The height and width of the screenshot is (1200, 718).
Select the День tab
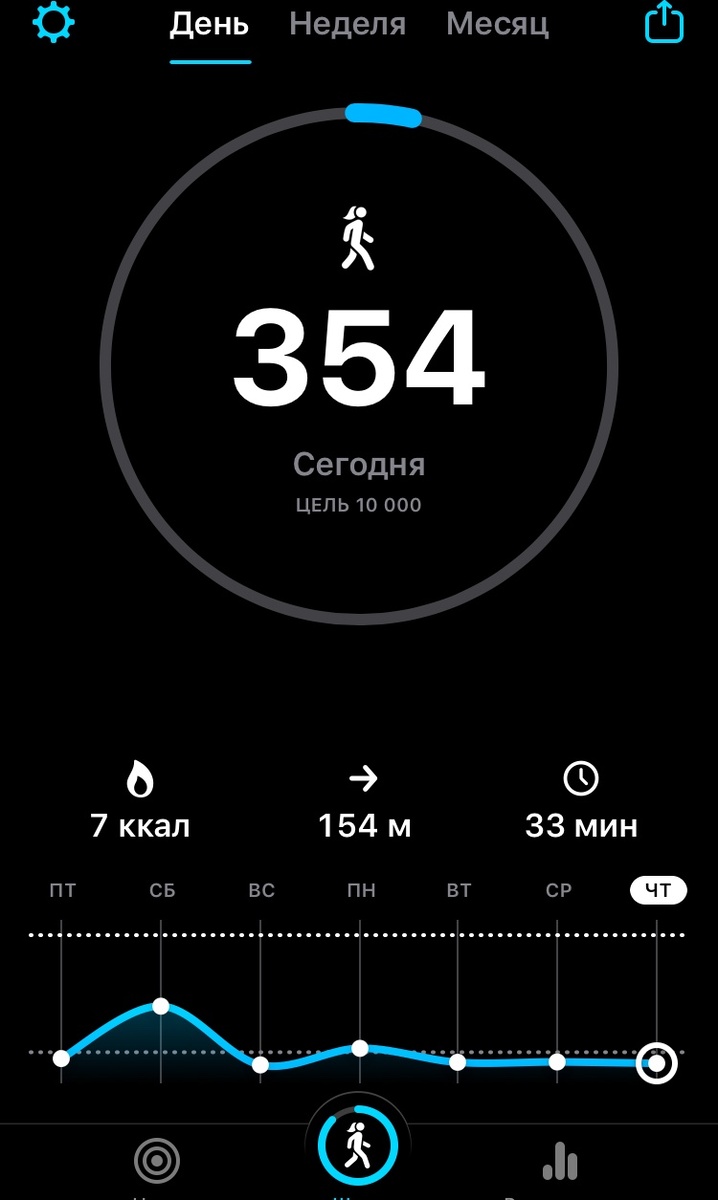210,24
